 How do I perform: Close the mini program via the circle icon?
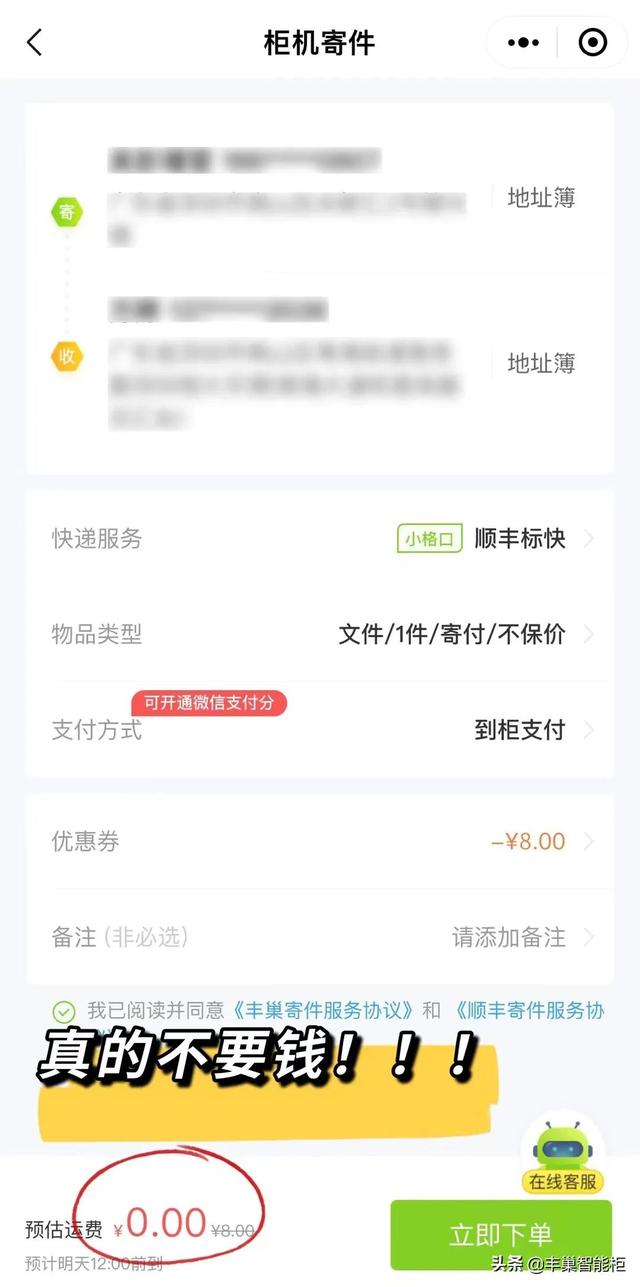pos(593,43)
